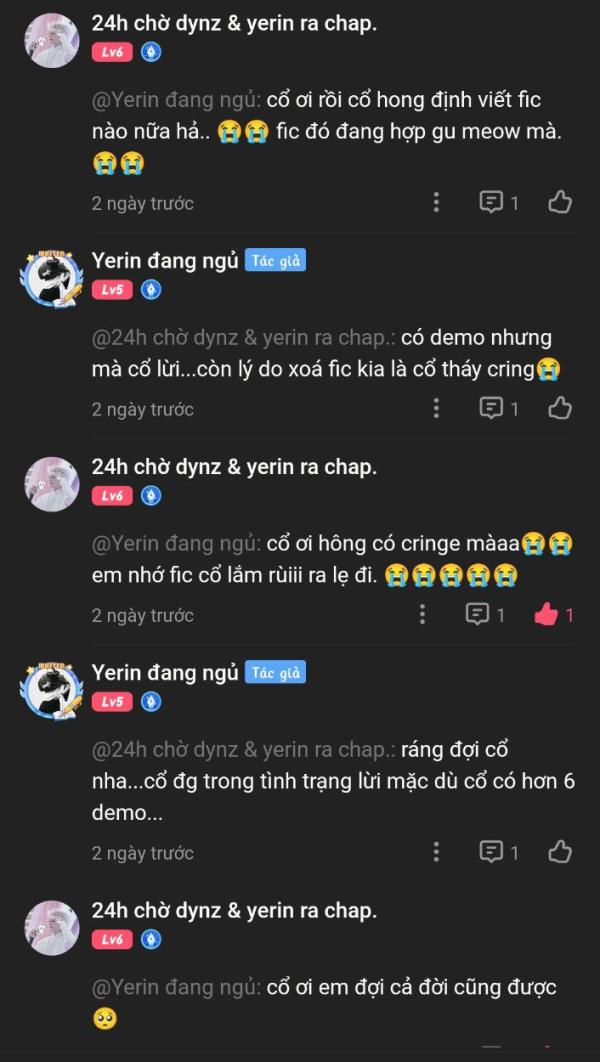Unlike the comment 'cổ ơi hông có cringe mààa'
Screen dimensions: 600x1062
point(553,615)
